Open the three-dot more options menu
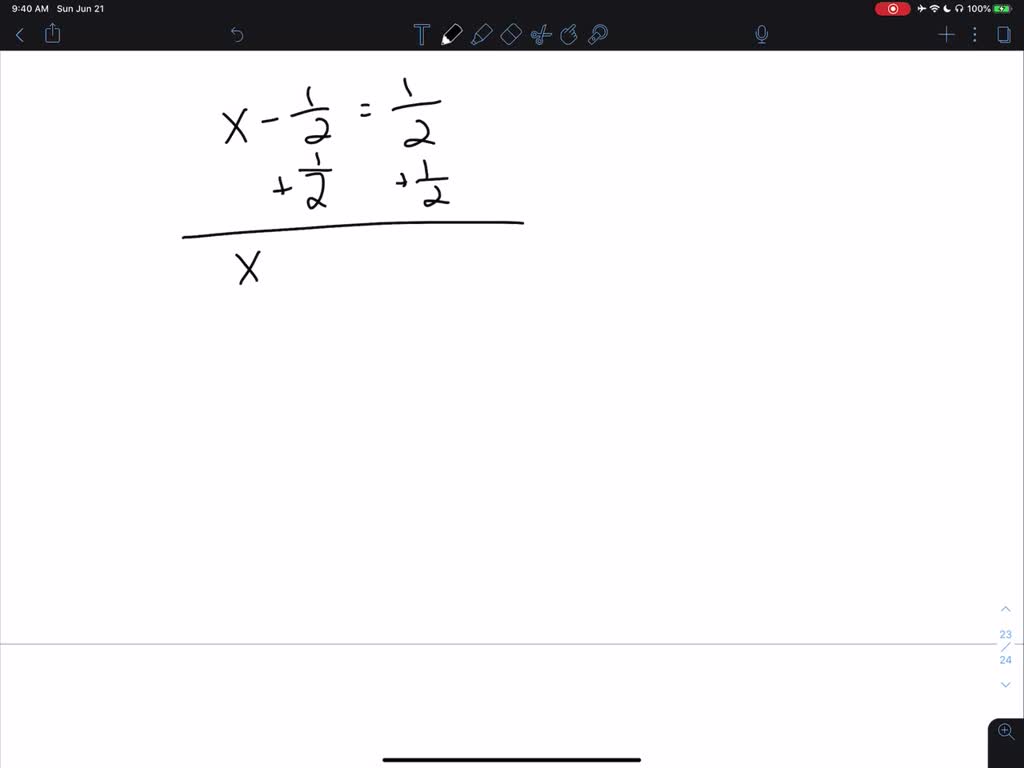1024x768 pixels. [x=975, y=35]
